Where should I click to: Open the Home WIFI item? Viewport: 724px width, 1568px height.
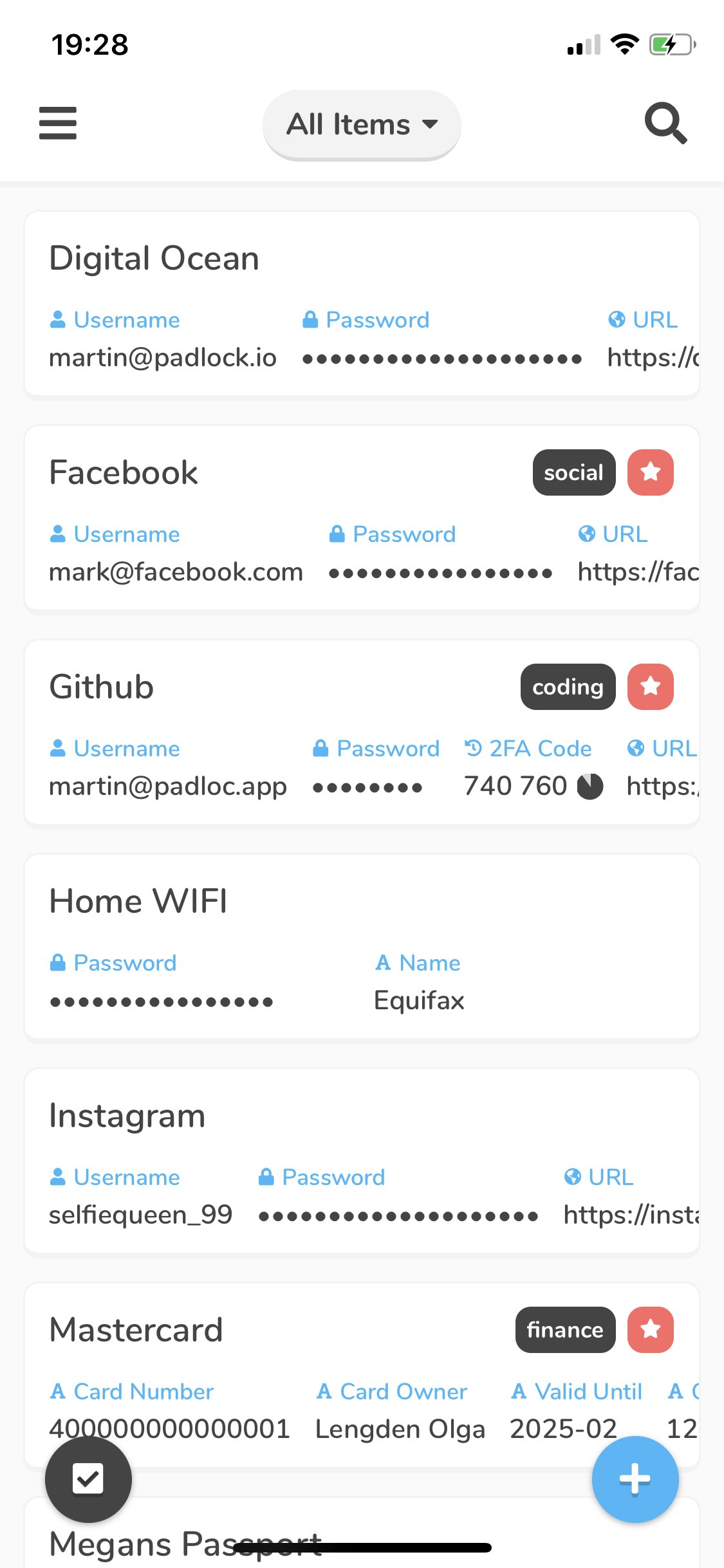[362, 947]
